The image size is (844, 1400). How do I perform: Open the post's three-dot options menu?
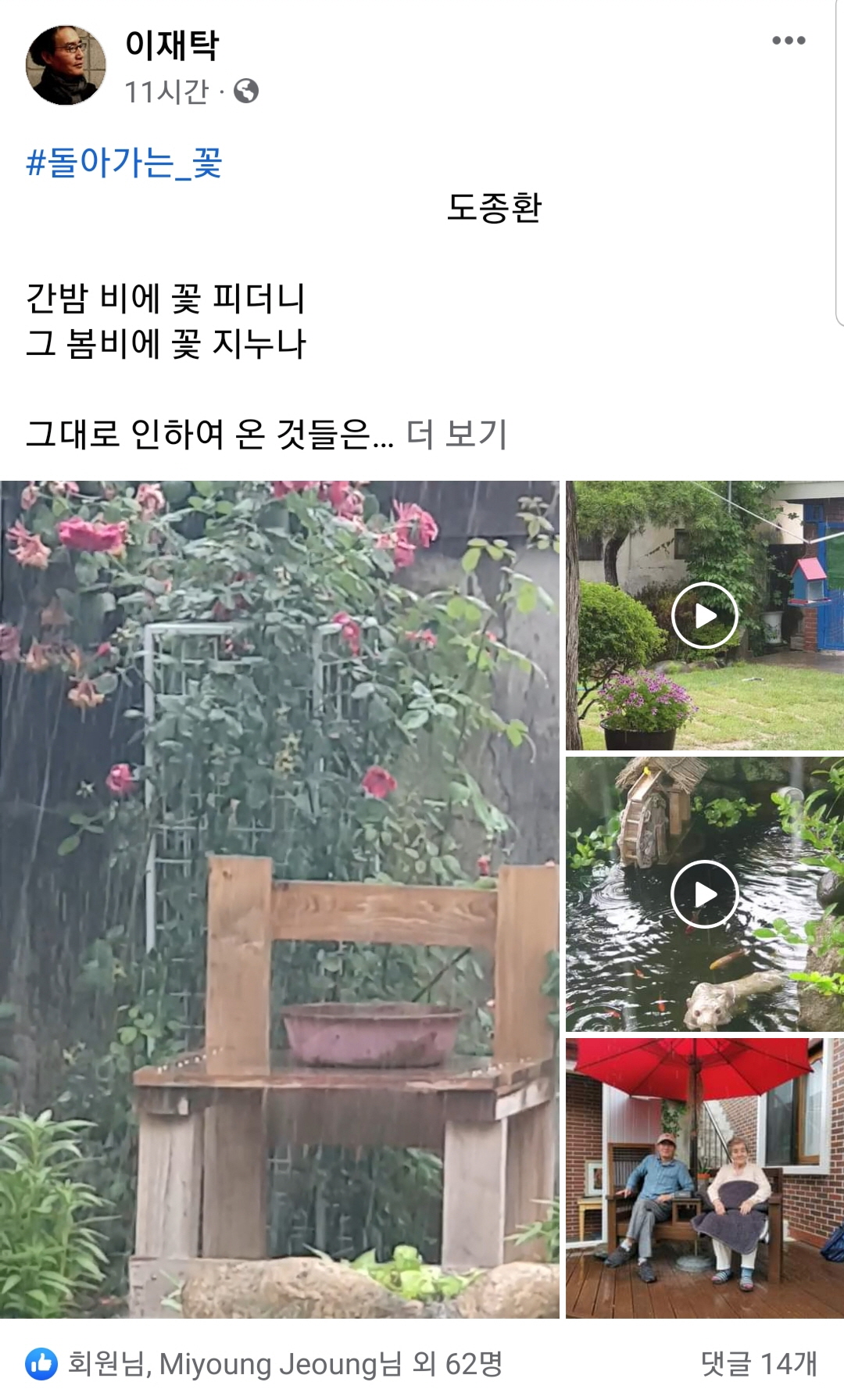coord(789,41)
